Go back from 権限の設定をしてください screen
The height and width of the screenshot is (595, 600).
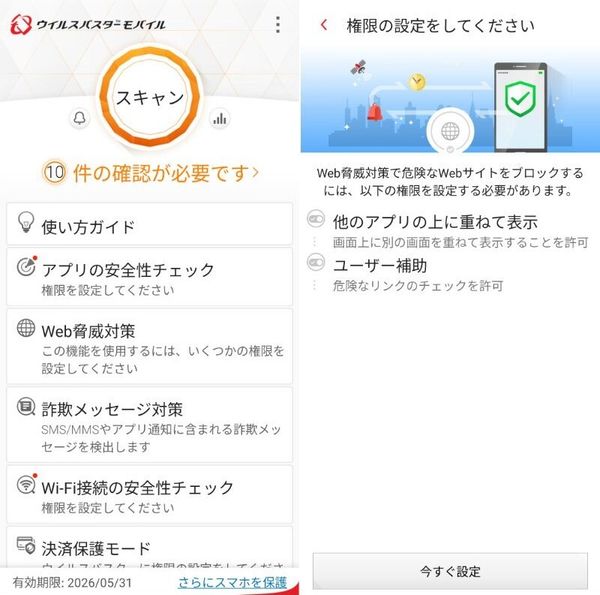[324, 25]
